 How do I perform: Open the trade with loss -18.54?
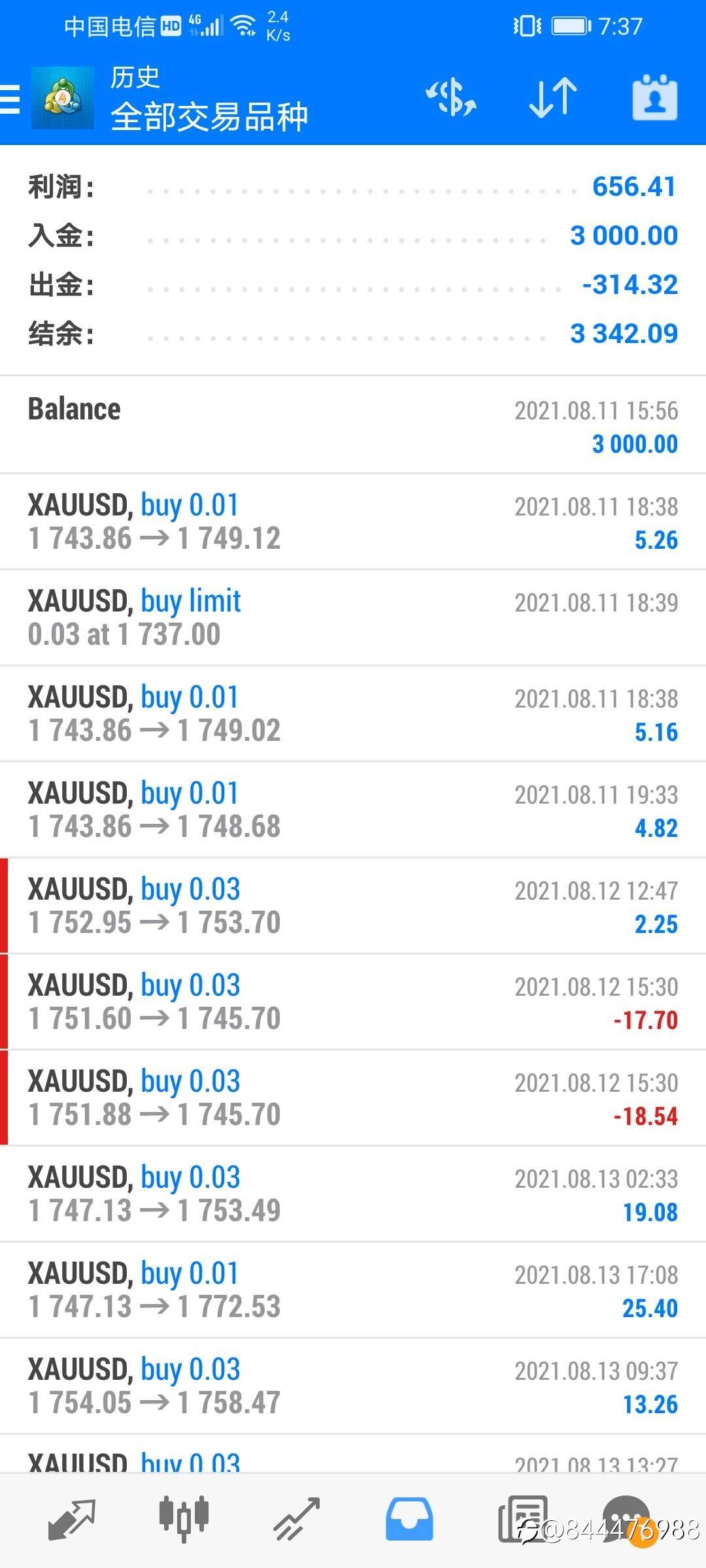pos(353,1098)
